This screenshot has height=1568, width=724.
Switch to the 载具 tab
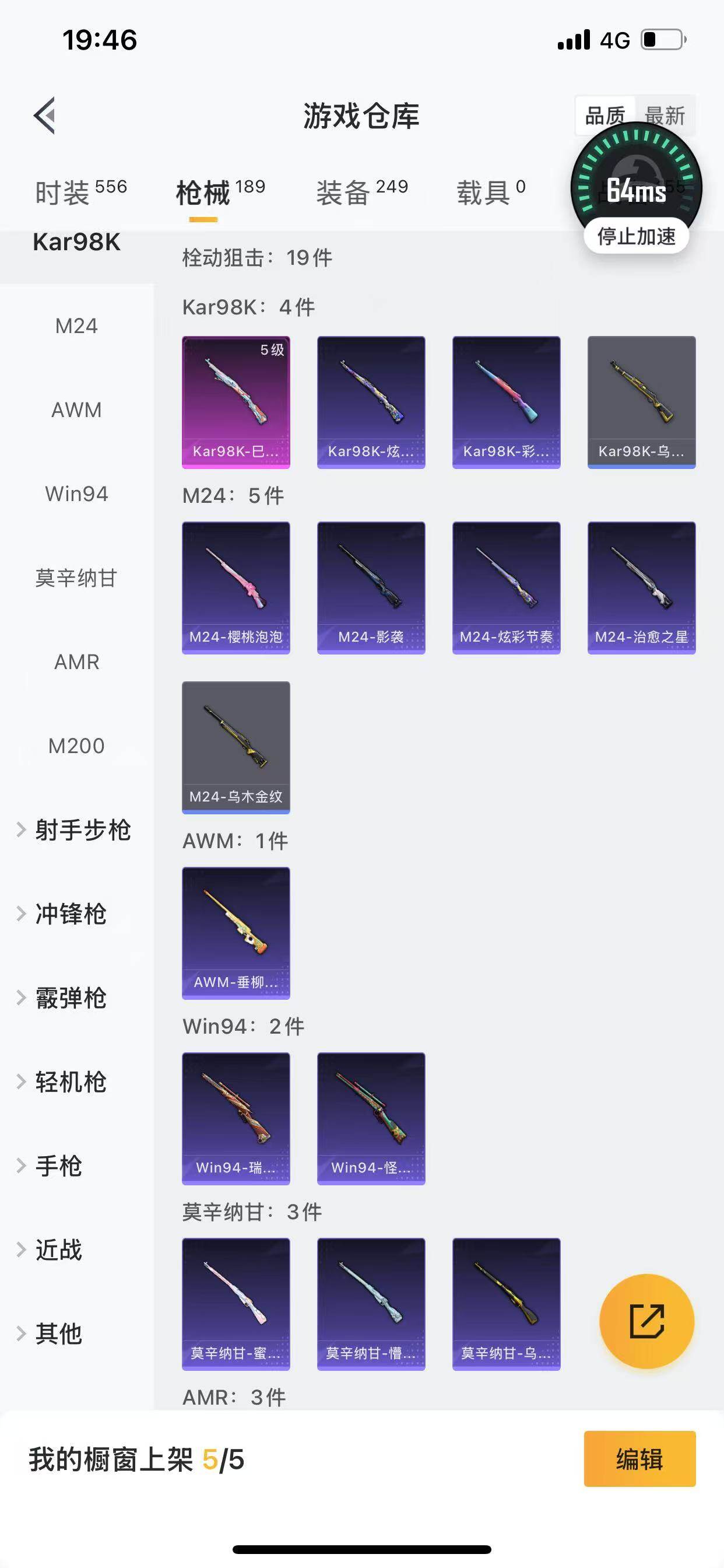click(x=490, y=192)
